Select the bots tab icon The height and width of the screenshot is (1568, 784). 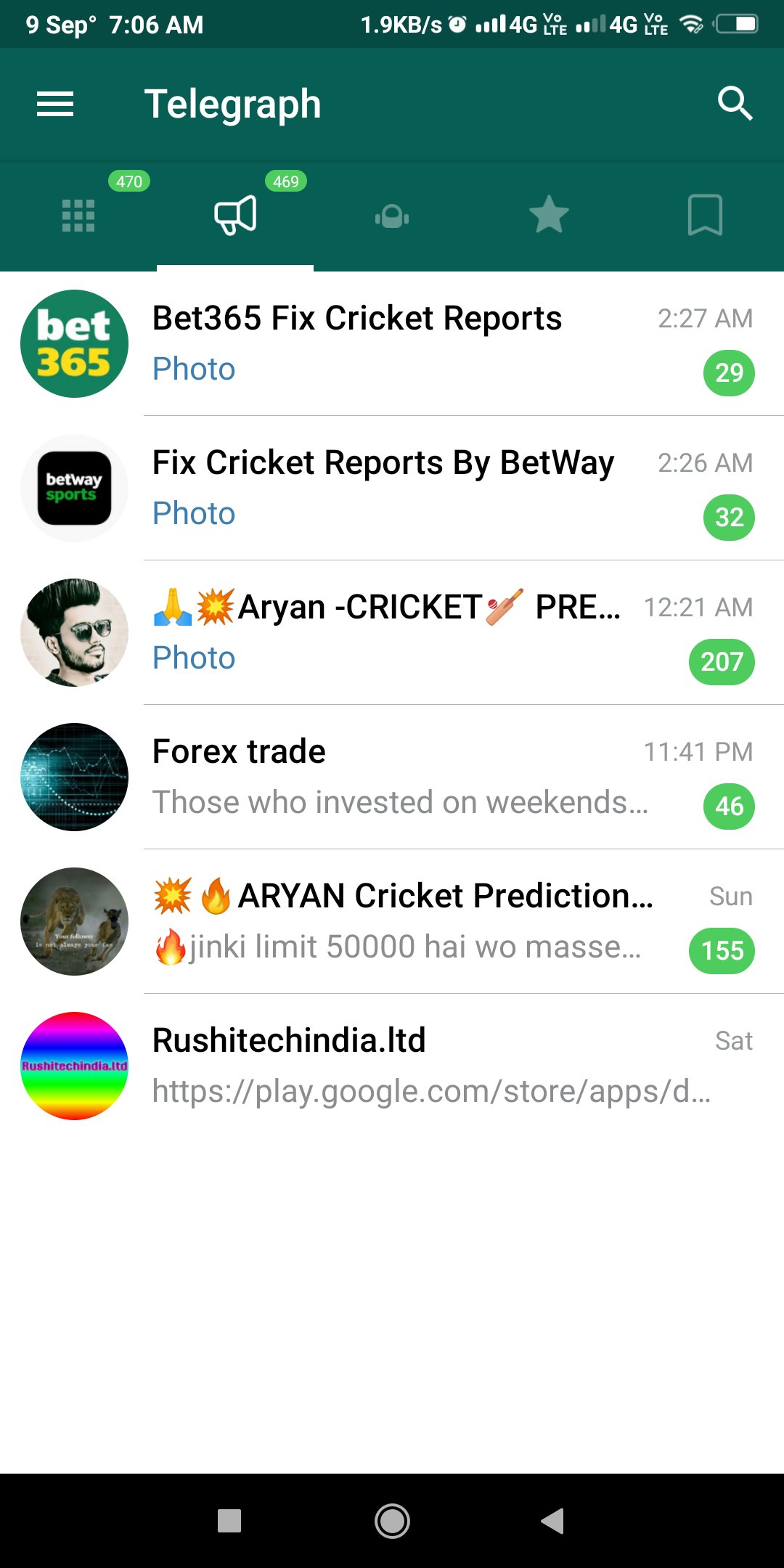392,214
